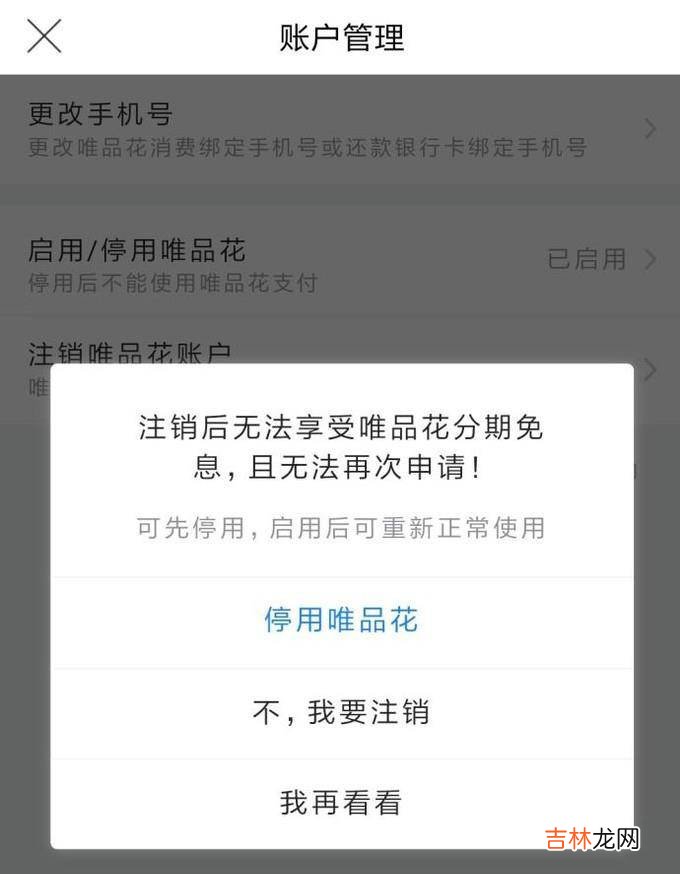Select the 注销唯品花账户 row
The width and height of the screenshot is (680, 874).
click(x=130, y=352)
